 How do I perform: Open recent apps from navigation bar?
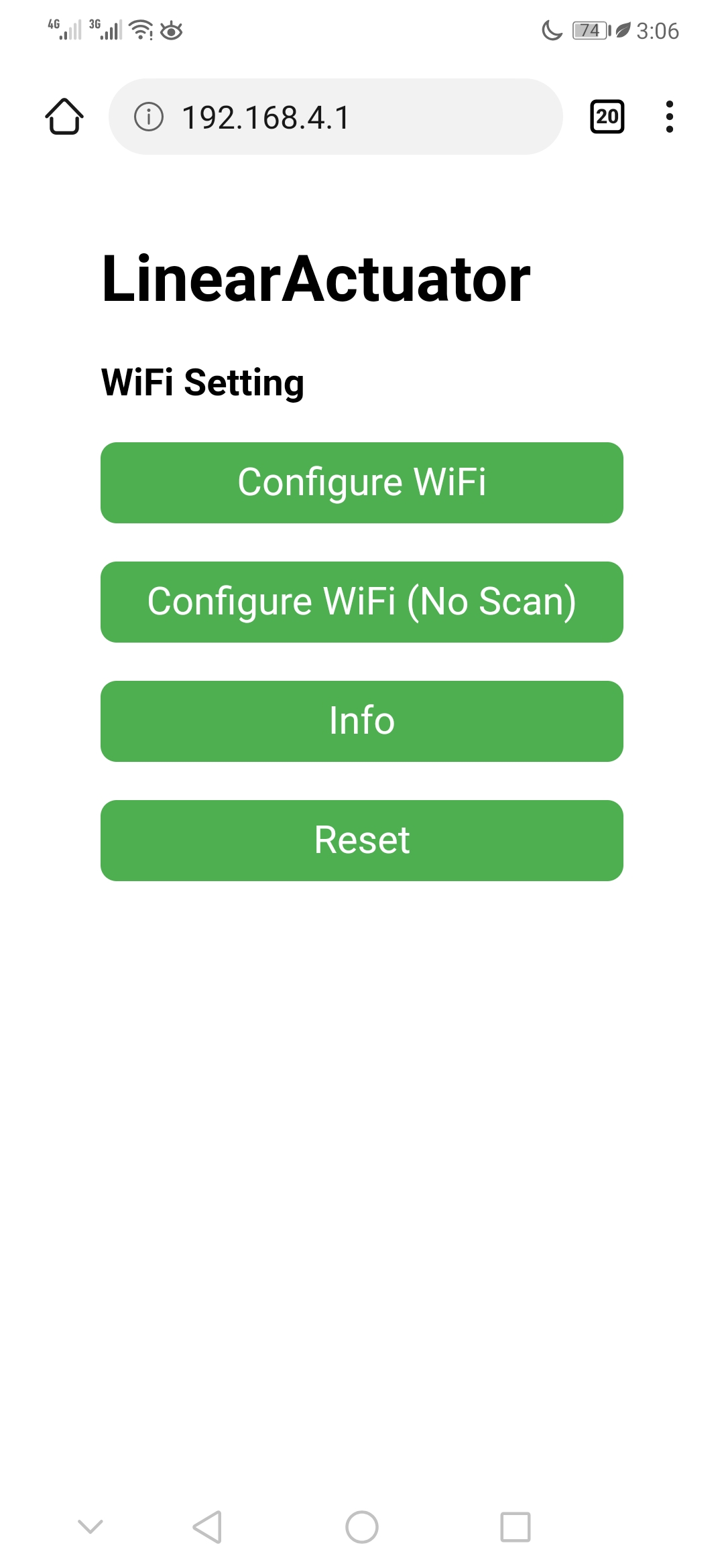pos(515,1527)
